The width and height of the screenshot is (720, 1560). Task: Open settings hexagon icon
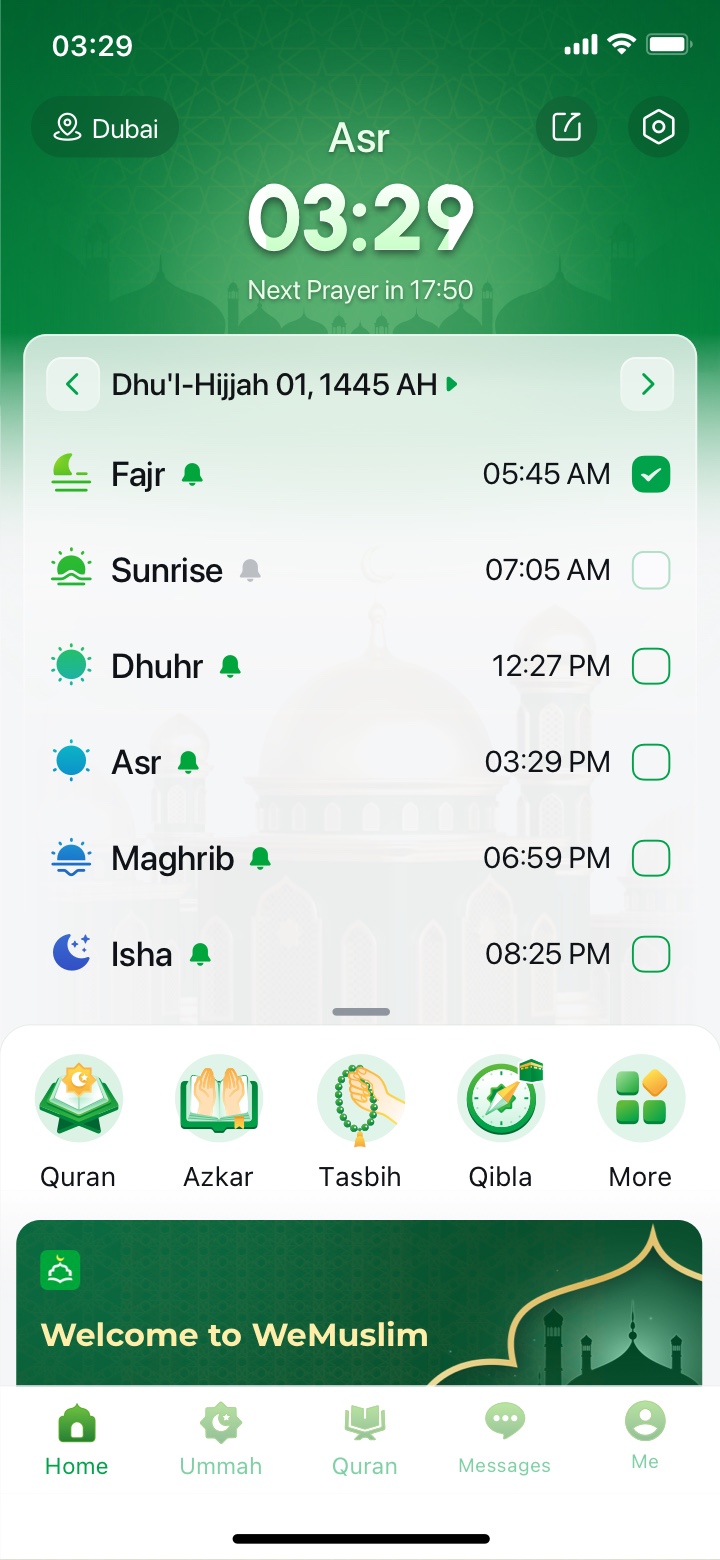pyautogui.click(x=658, y=128)
